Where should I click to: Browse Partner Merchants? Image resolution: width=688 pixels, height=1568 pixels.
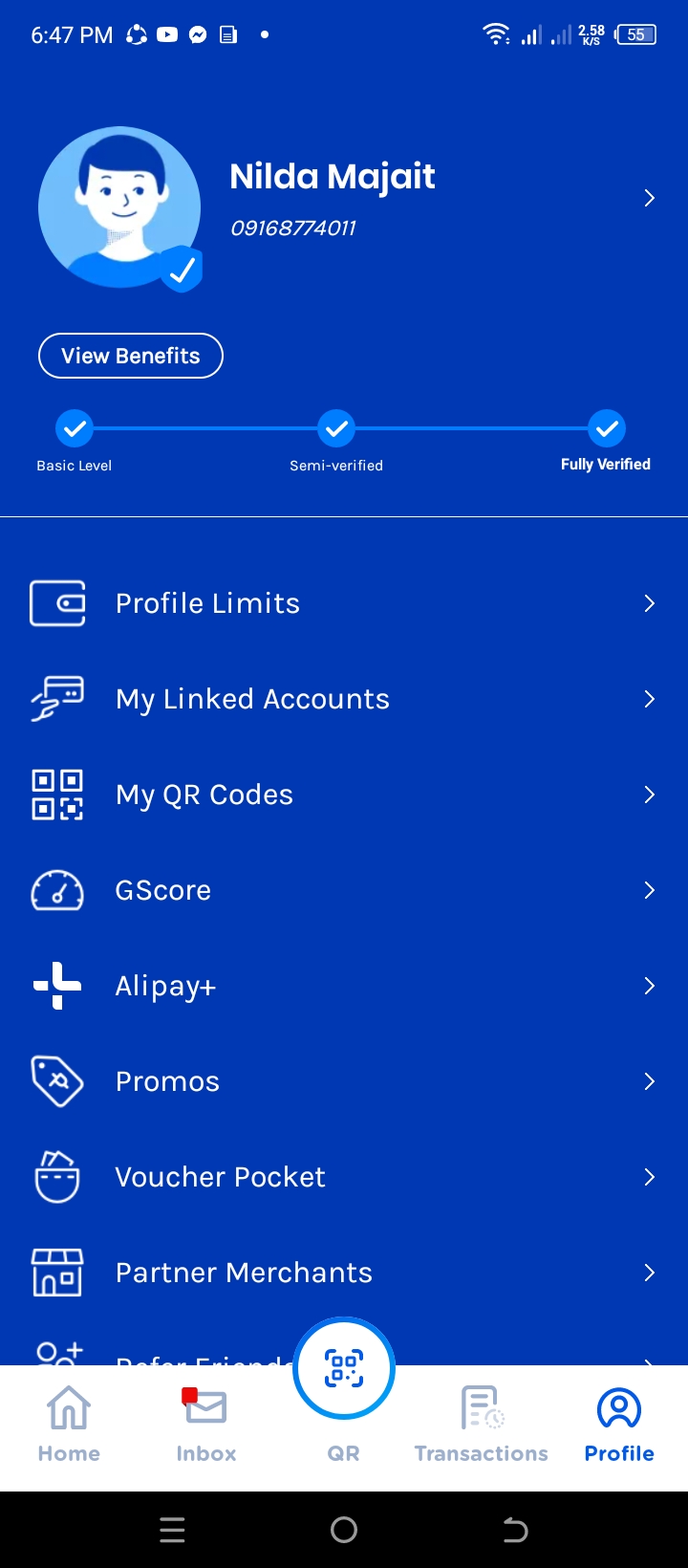pos(342,1273)
